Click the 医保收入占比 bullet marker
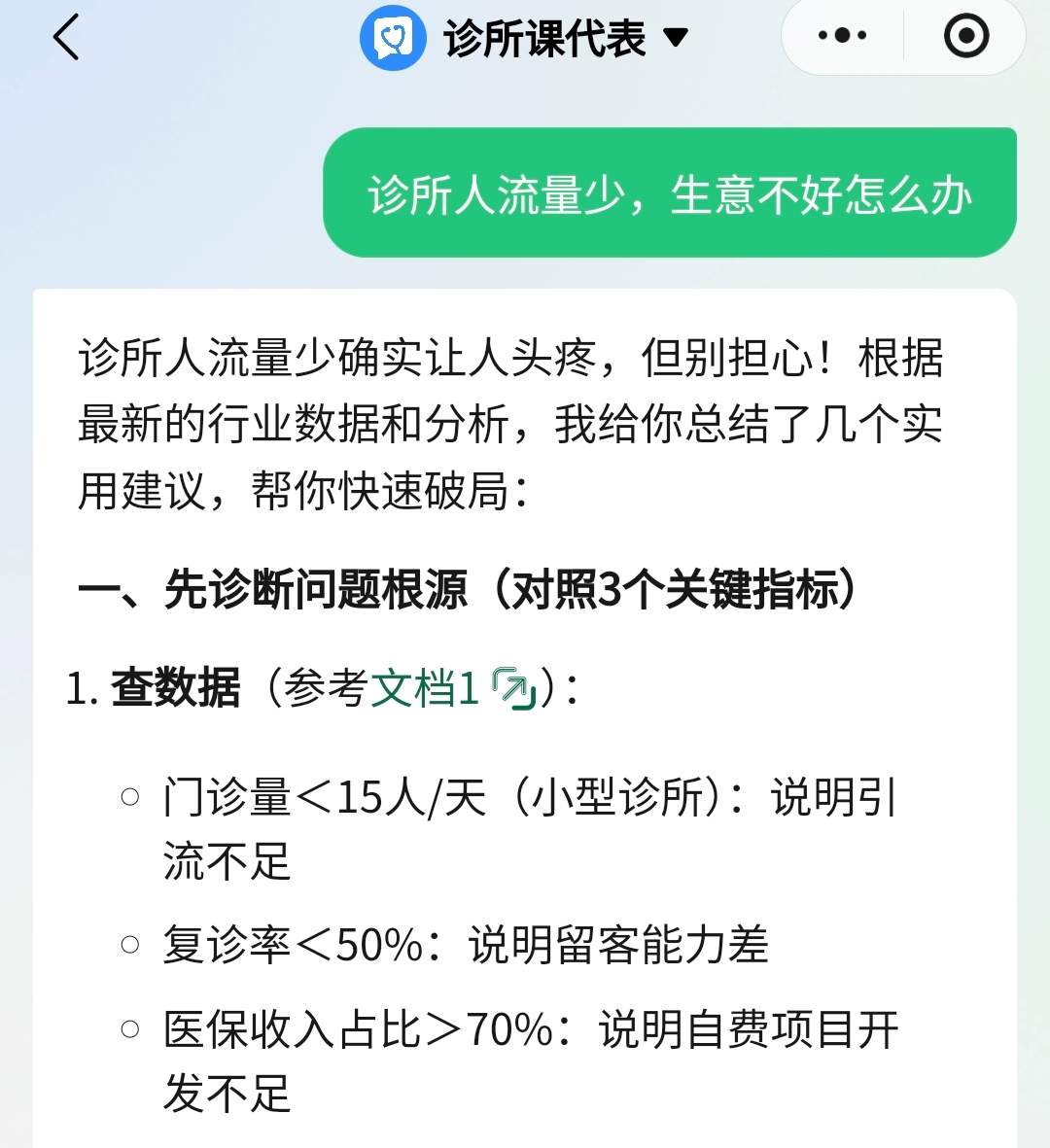This screenshot has height=1148, width=1050. click(126, 1028)
